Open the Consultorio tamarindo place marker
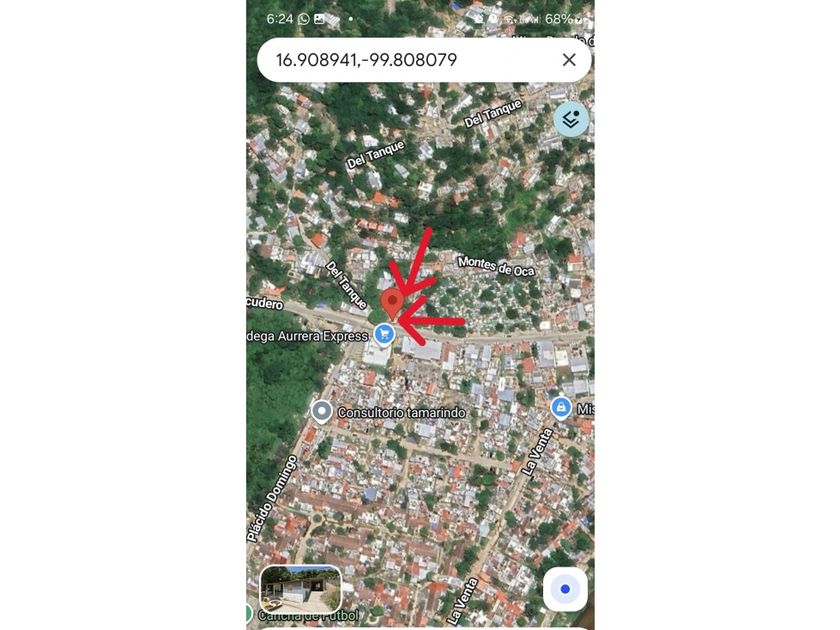This screenshot has width=840, height=630. pos(322,411)
